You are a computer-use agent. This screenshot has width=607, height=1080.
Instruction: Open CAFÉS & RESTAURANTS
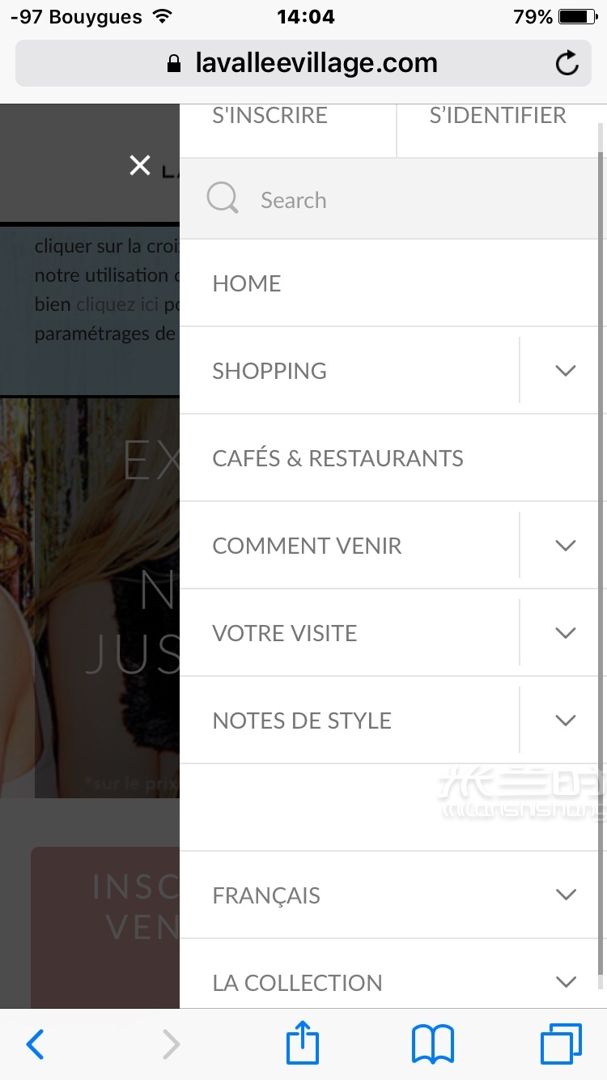pos(338,459)
